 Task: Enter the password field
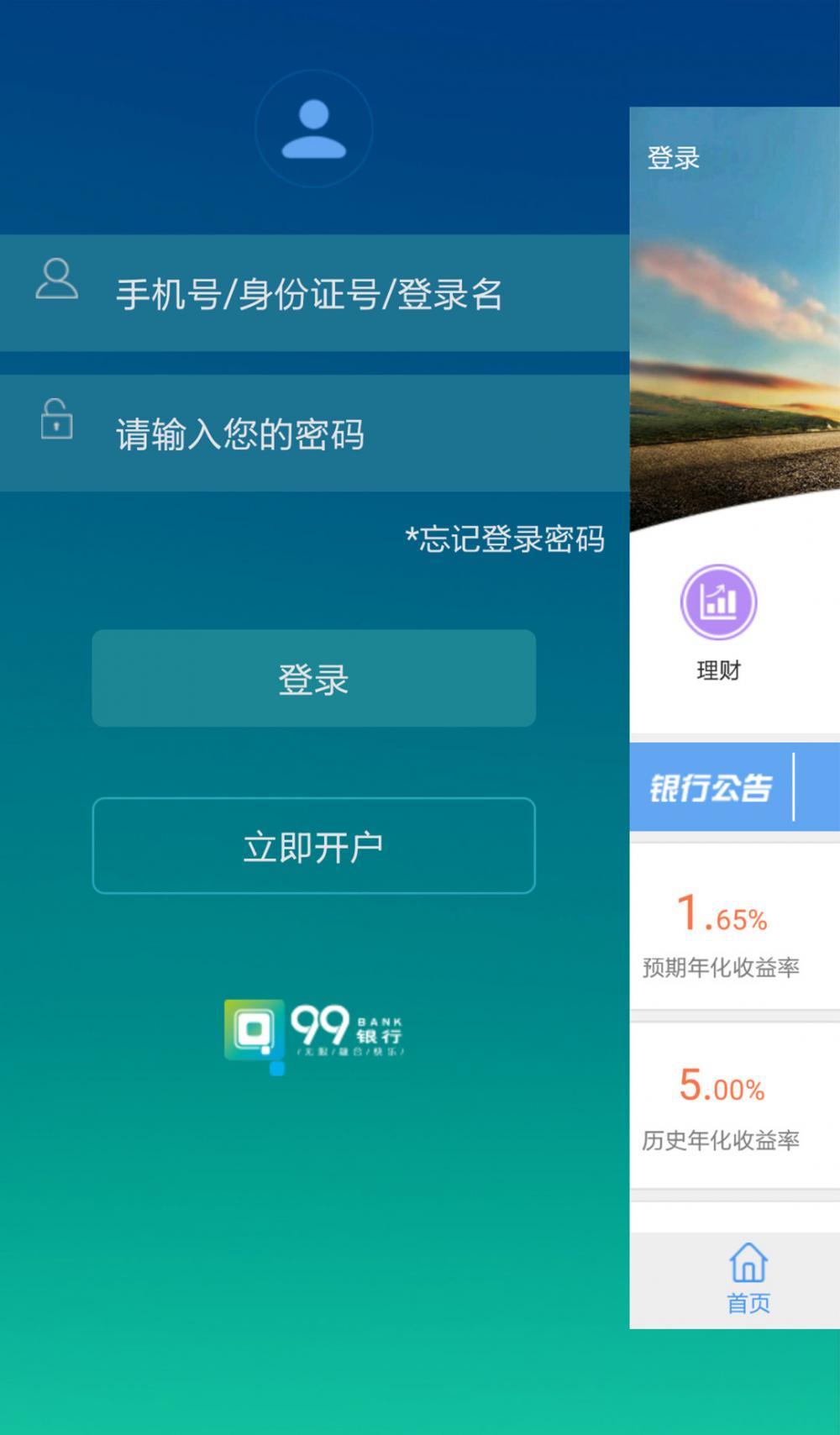[x=314, y=434]
